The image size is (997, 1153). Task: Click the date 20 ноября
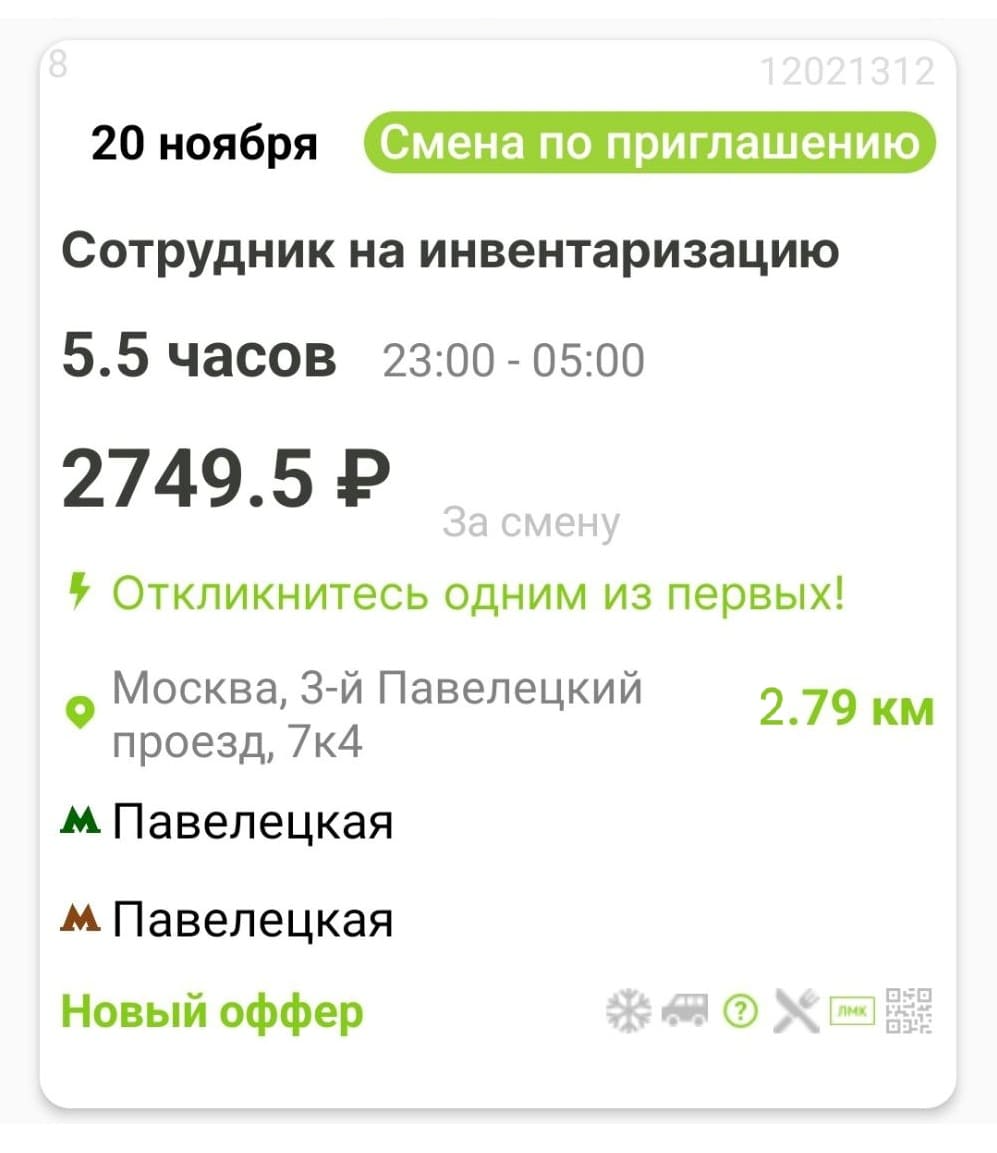[203, 144]
